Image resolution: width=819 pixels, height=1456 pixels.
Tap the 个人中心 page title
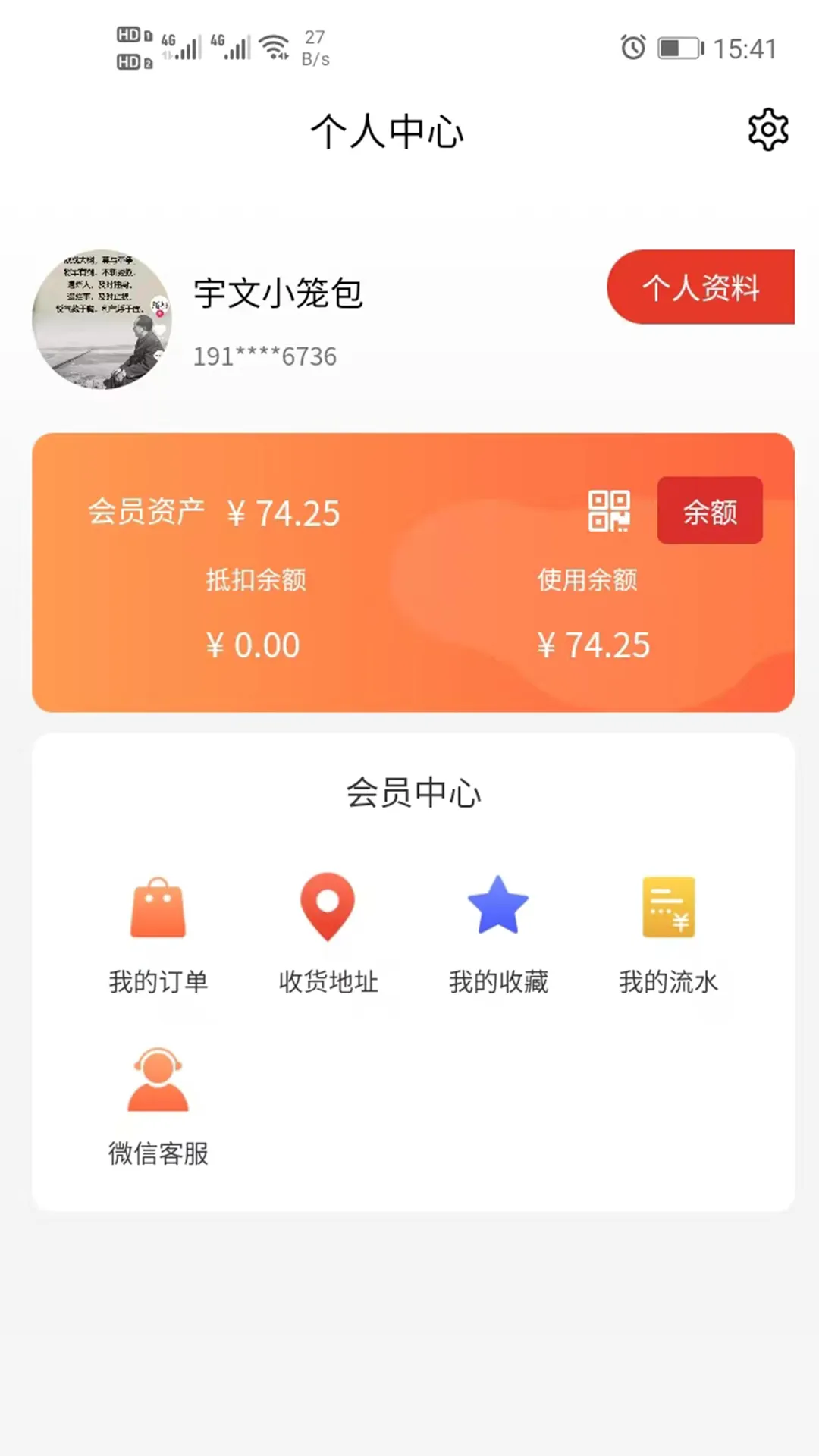[x=387, y=130]
